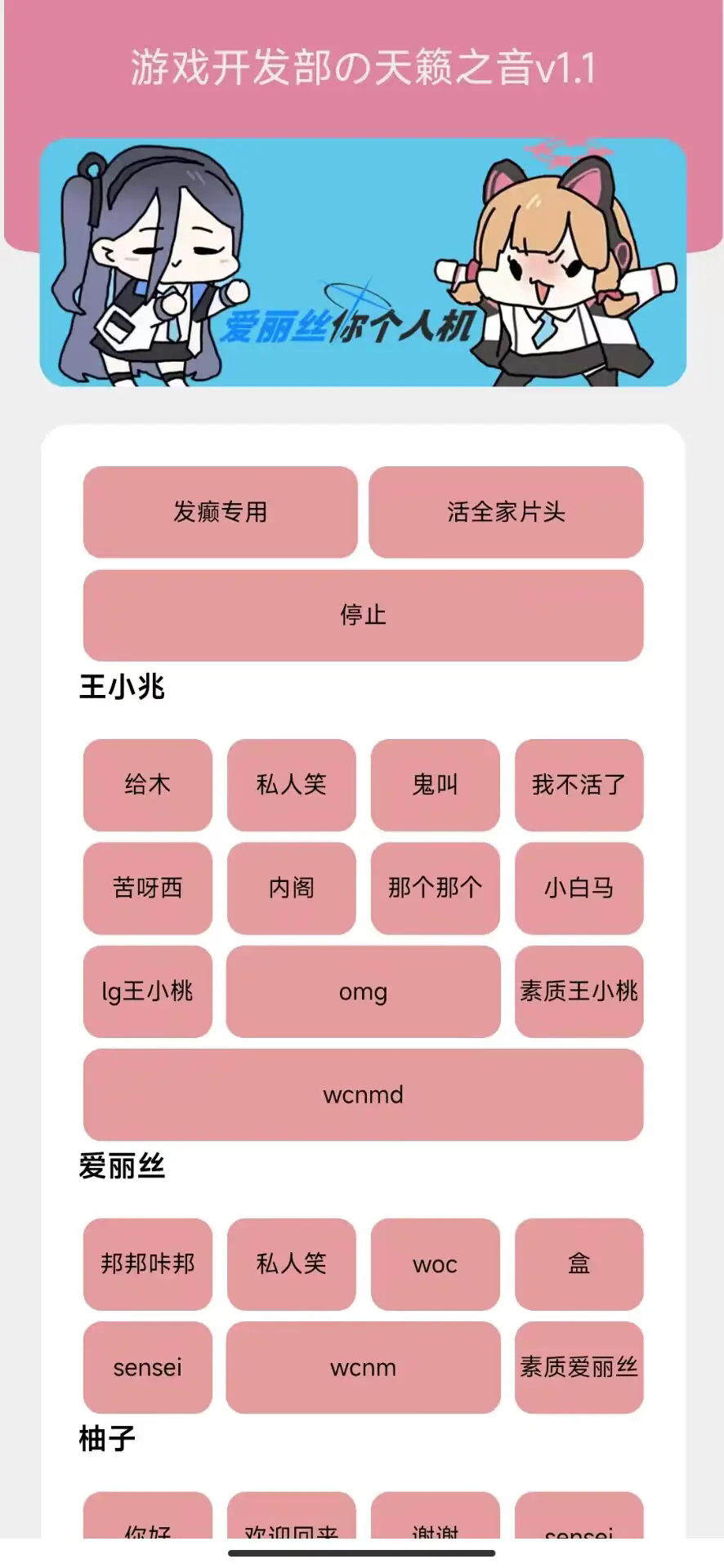Play the wcnmd sound
The image size is (724, 1568).
click(x=362, y=1094)
